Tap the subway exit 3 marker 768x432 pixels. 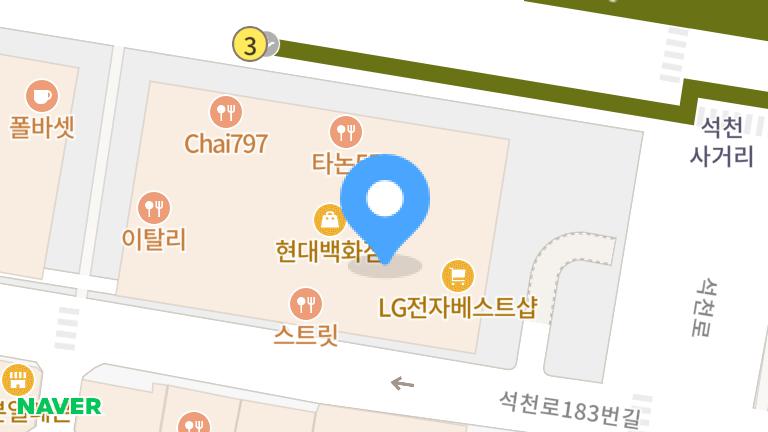pos(250,44)
